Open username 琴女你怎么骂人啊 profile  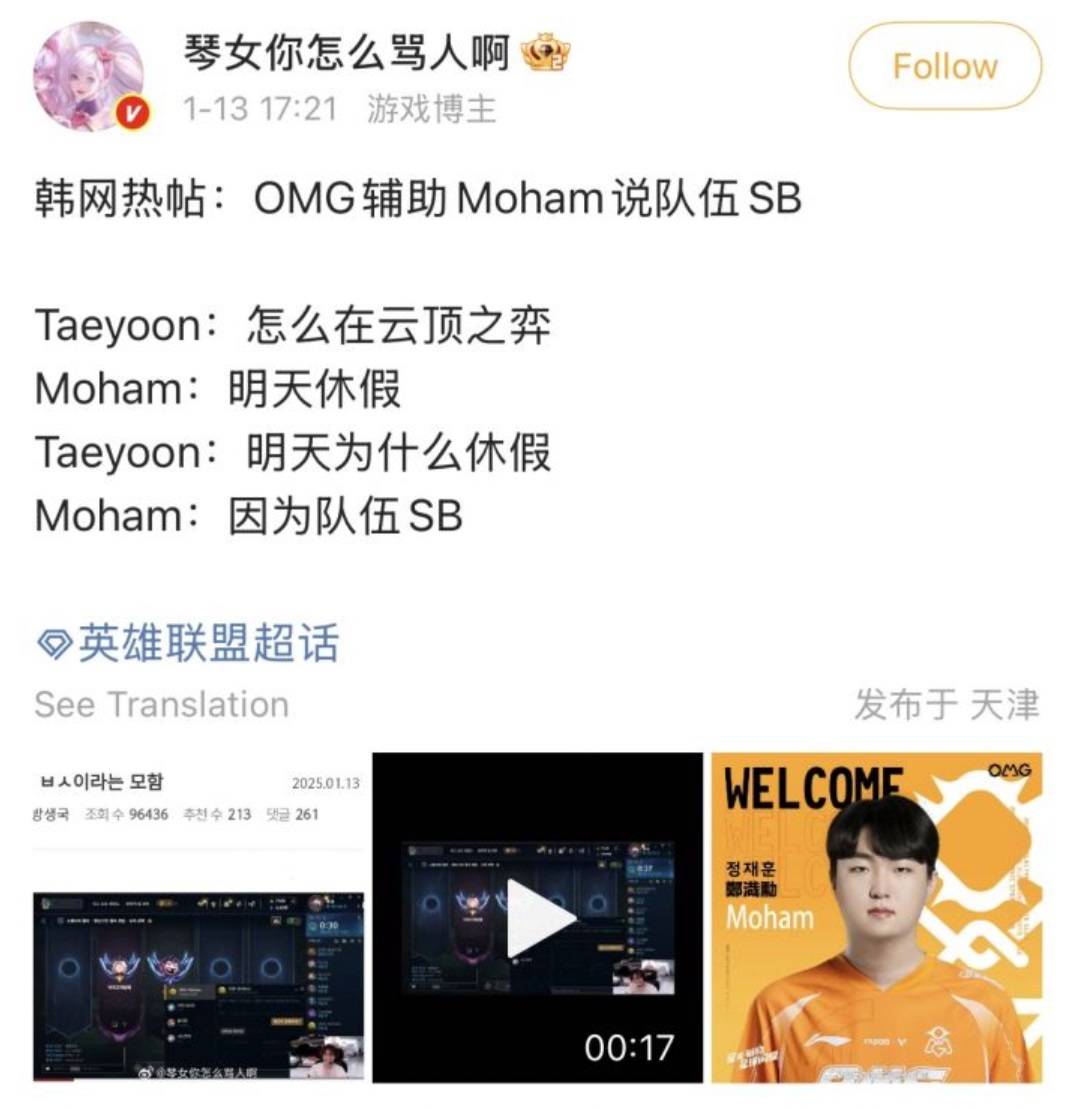pyautogui.click(x=347, y=51)
